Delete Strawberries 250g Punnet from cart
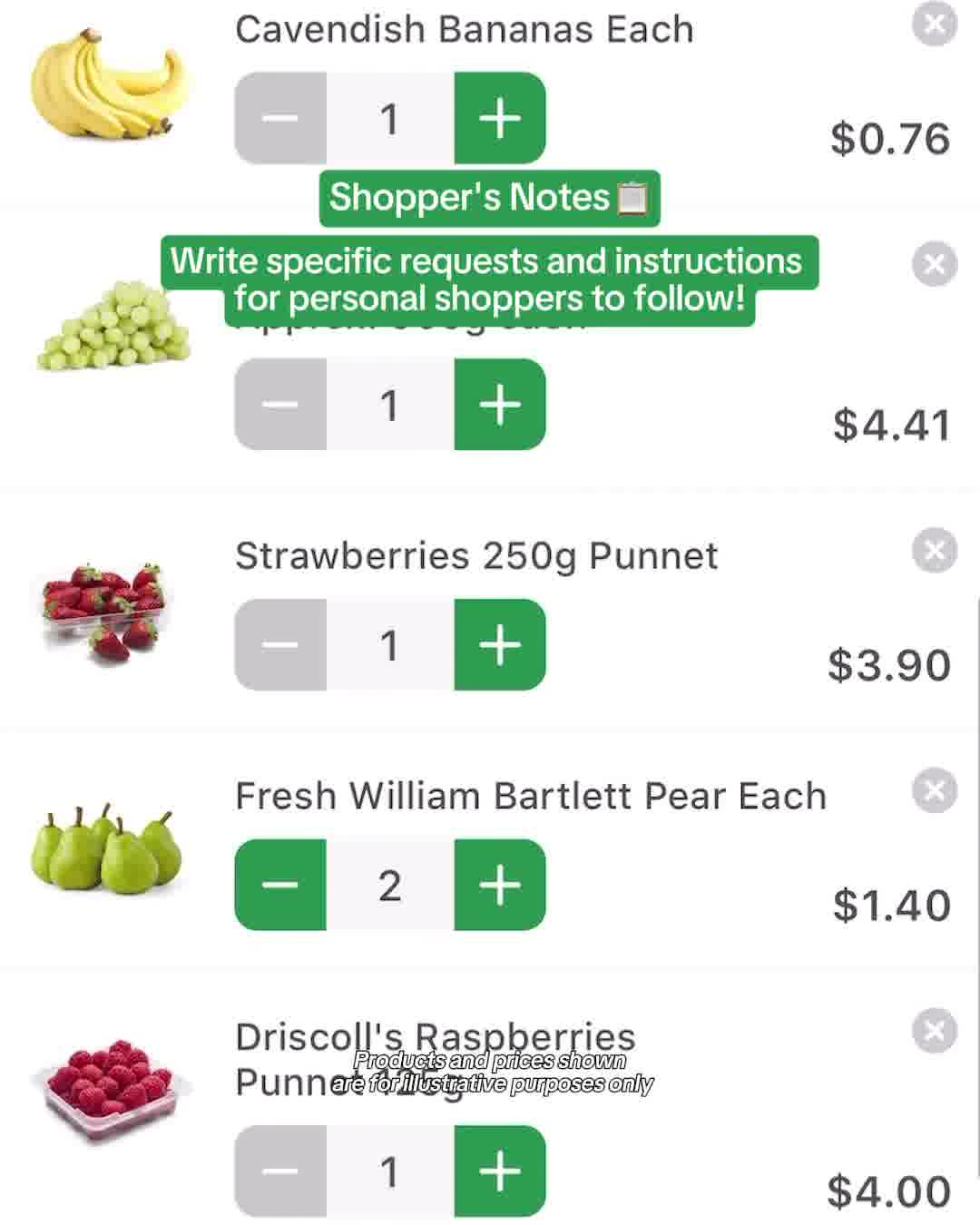 (x=935, y=550)
